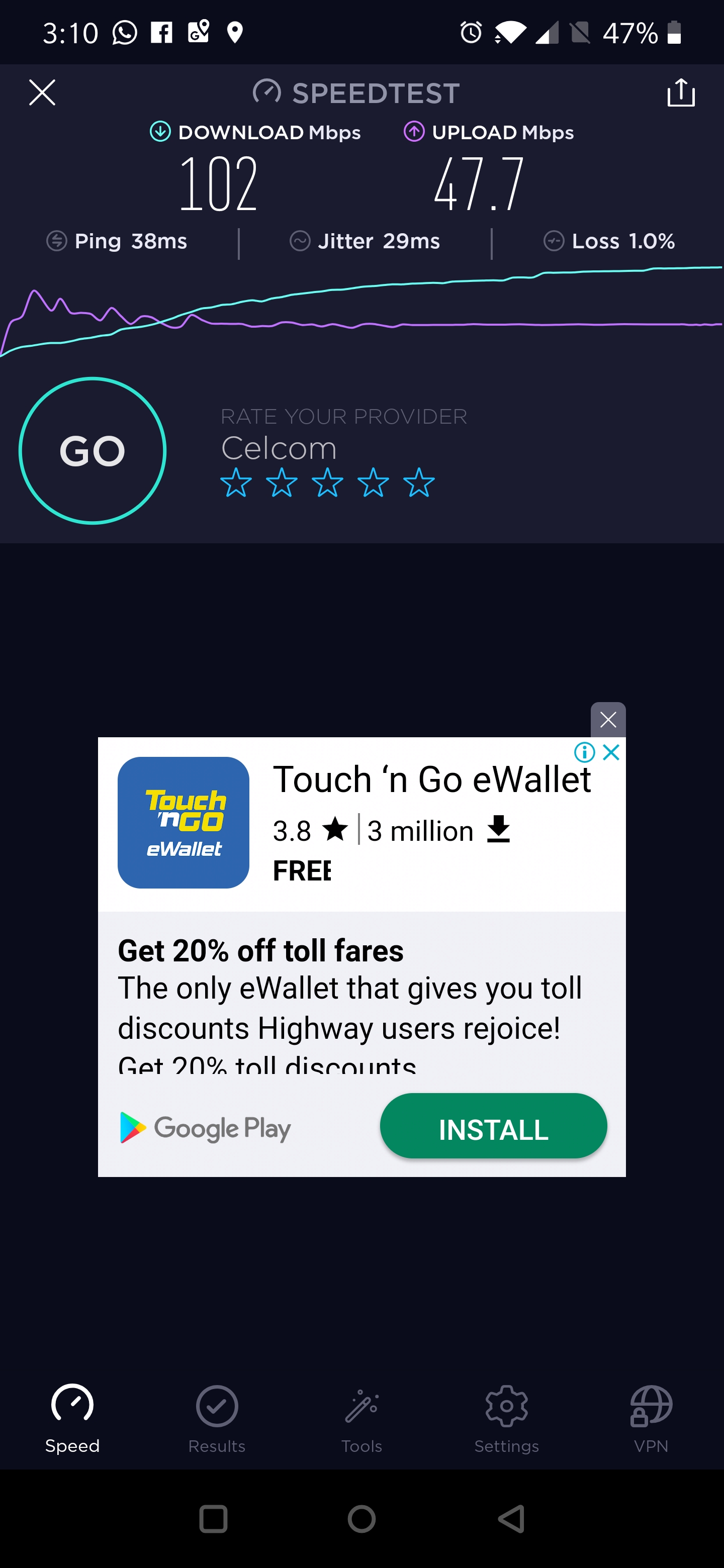
Task: Open the ad info icon
Action: (585, 752)
